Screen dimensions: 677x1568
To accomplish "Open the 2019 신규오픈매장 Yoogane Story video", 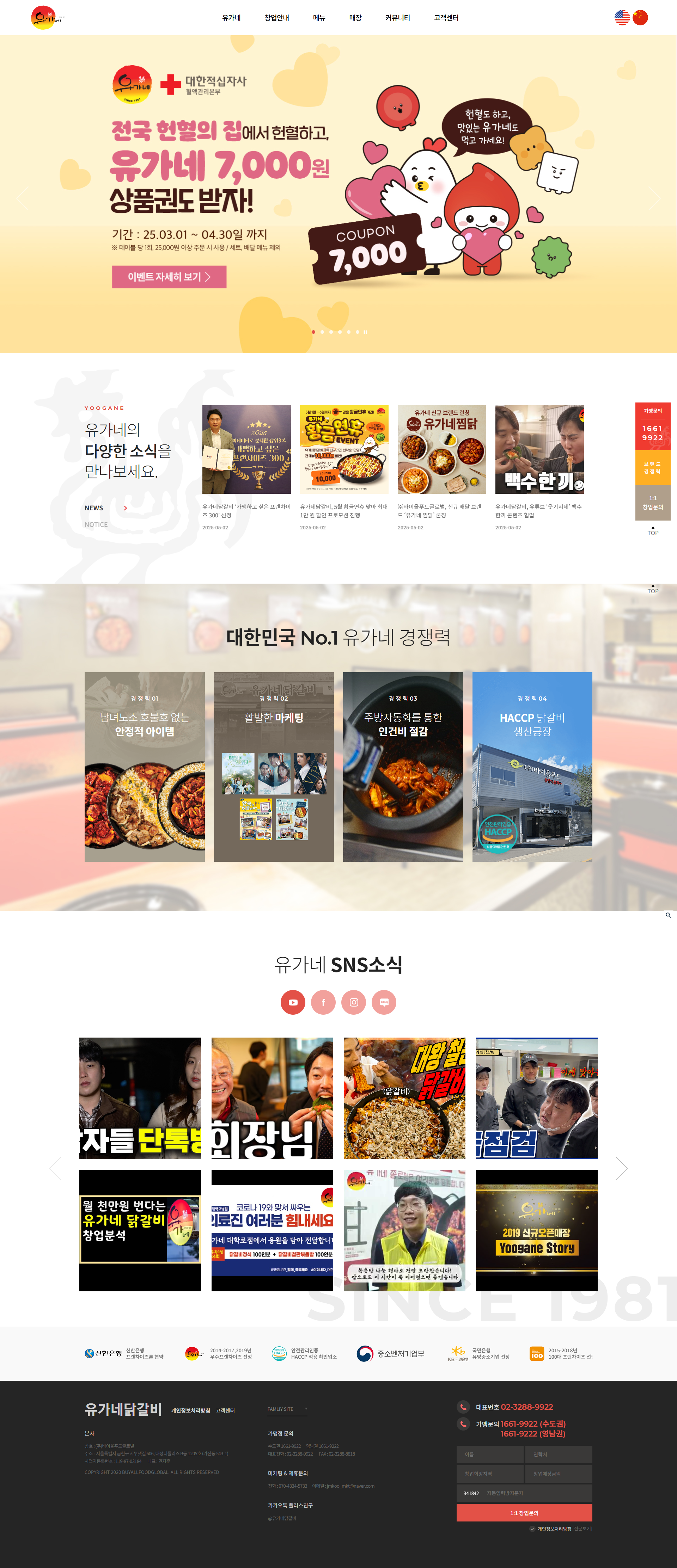I will 536,1230.
